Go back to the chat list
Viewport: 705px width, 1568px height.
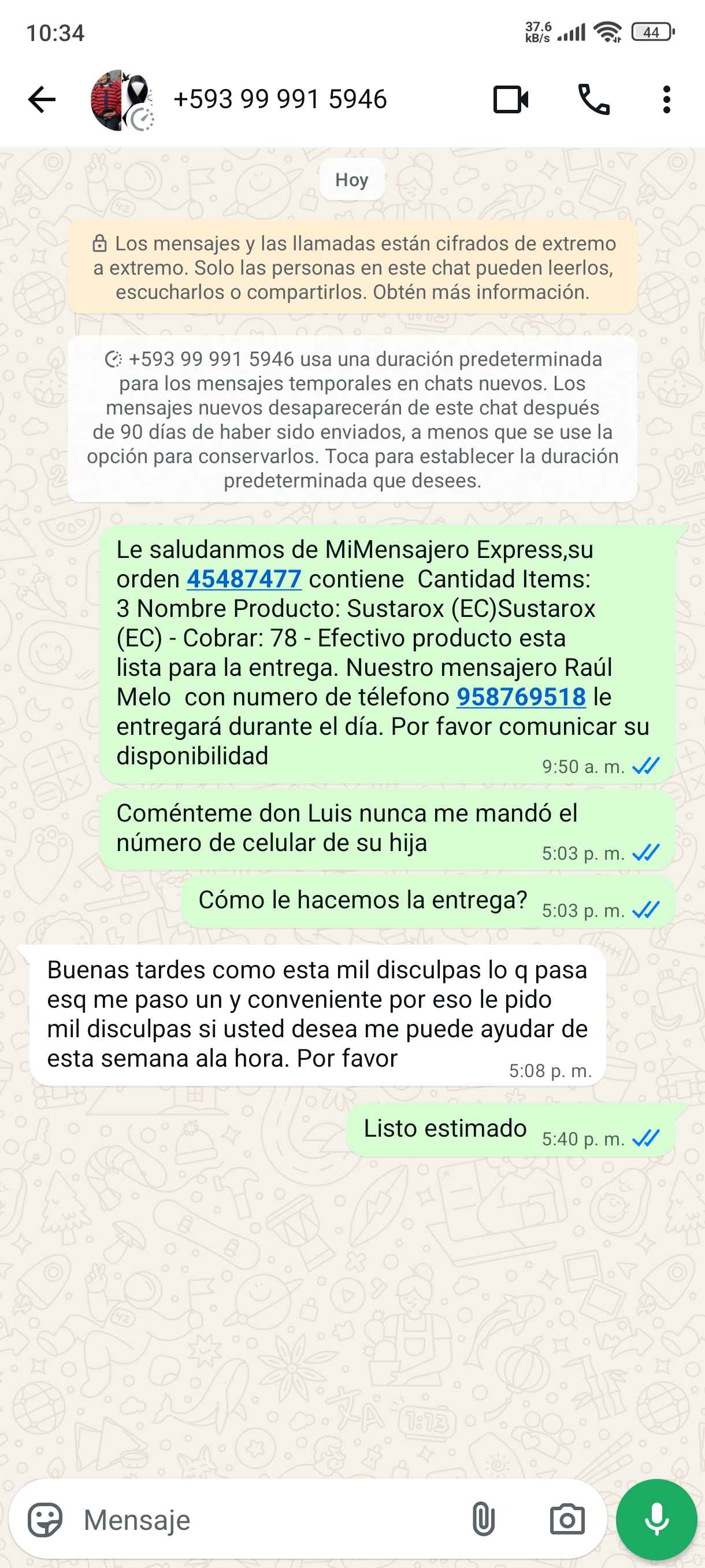coord(42,100)
